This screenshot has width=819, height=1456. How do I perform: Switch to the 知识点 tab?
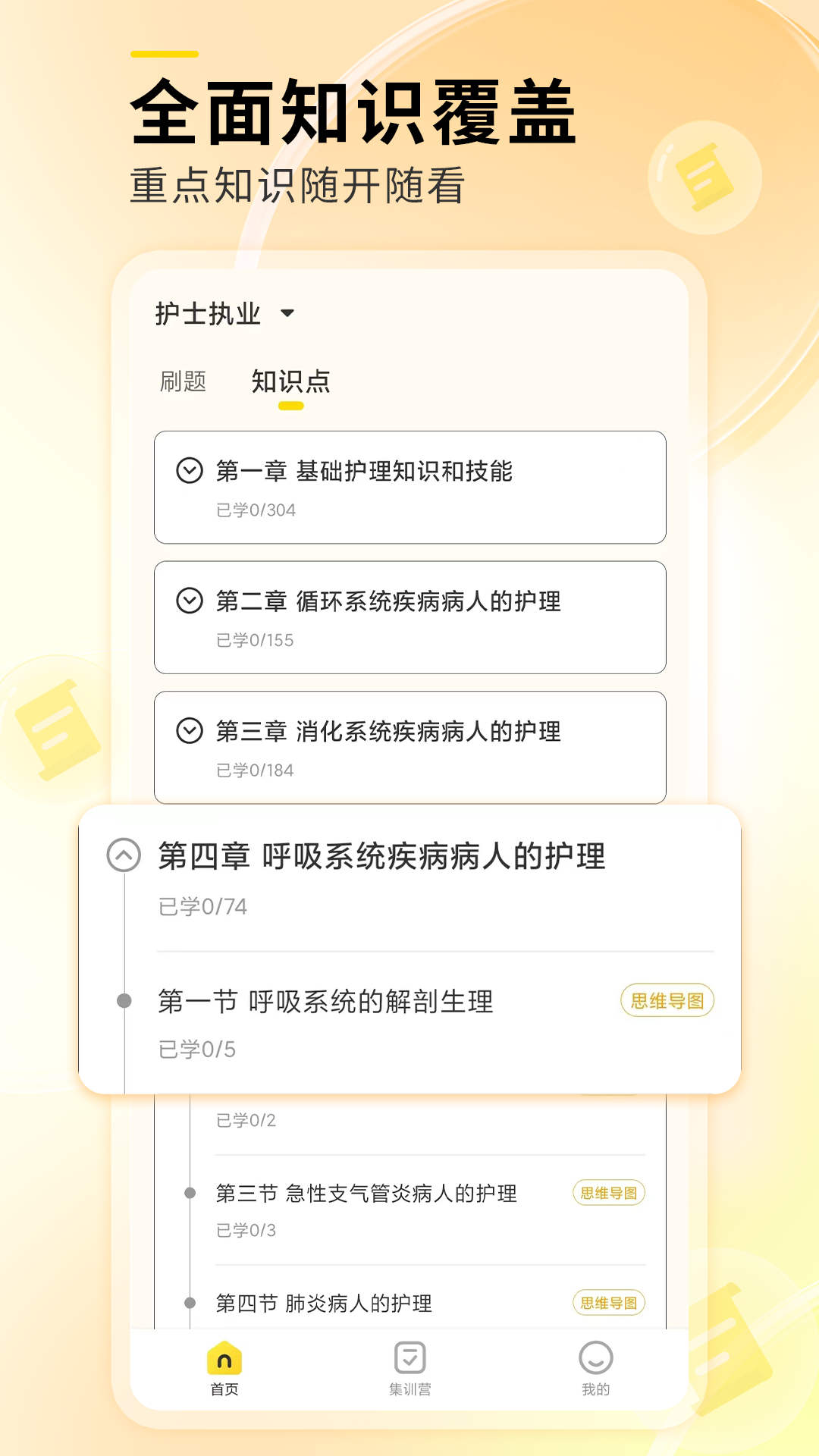290,381
